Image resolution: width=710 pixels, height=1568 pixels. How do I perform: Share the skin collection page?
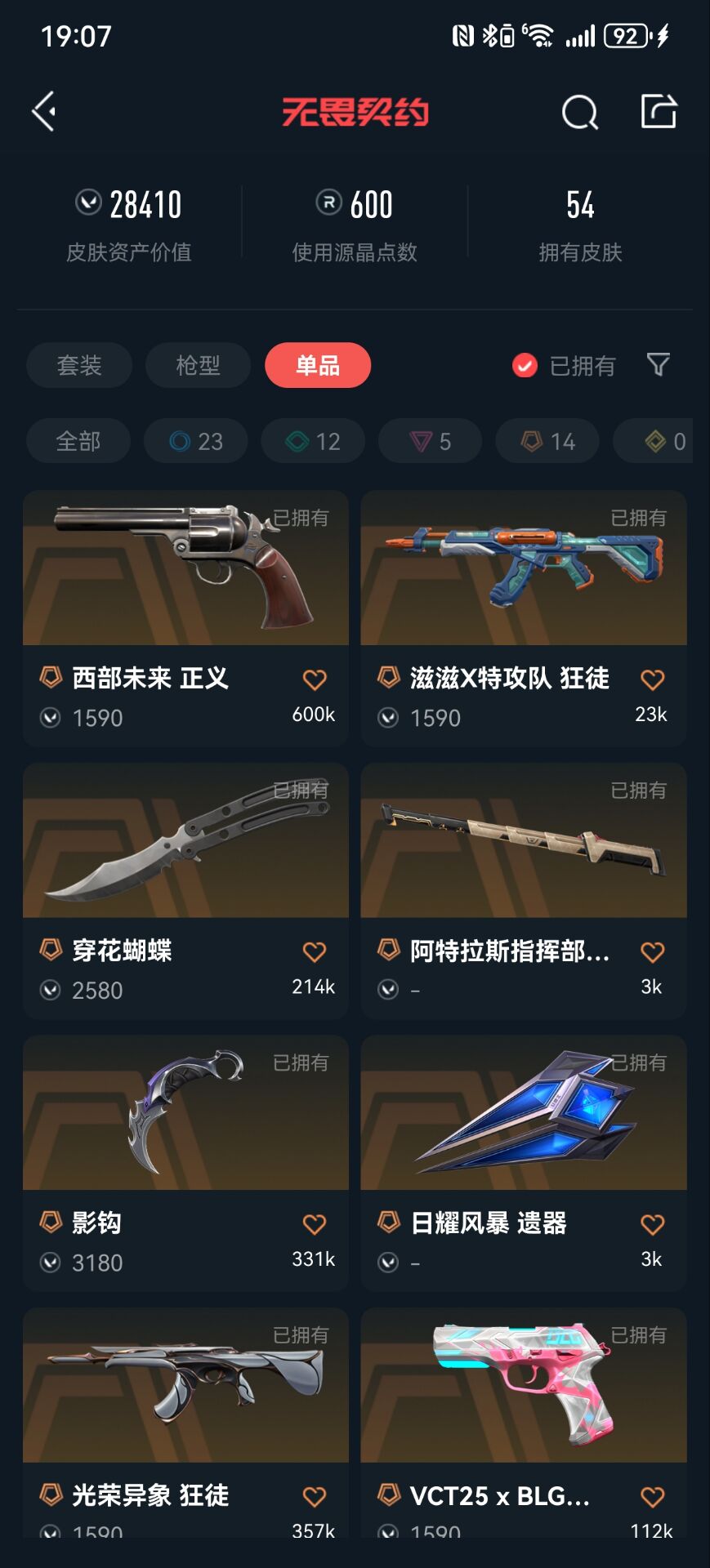click(659, 111)
